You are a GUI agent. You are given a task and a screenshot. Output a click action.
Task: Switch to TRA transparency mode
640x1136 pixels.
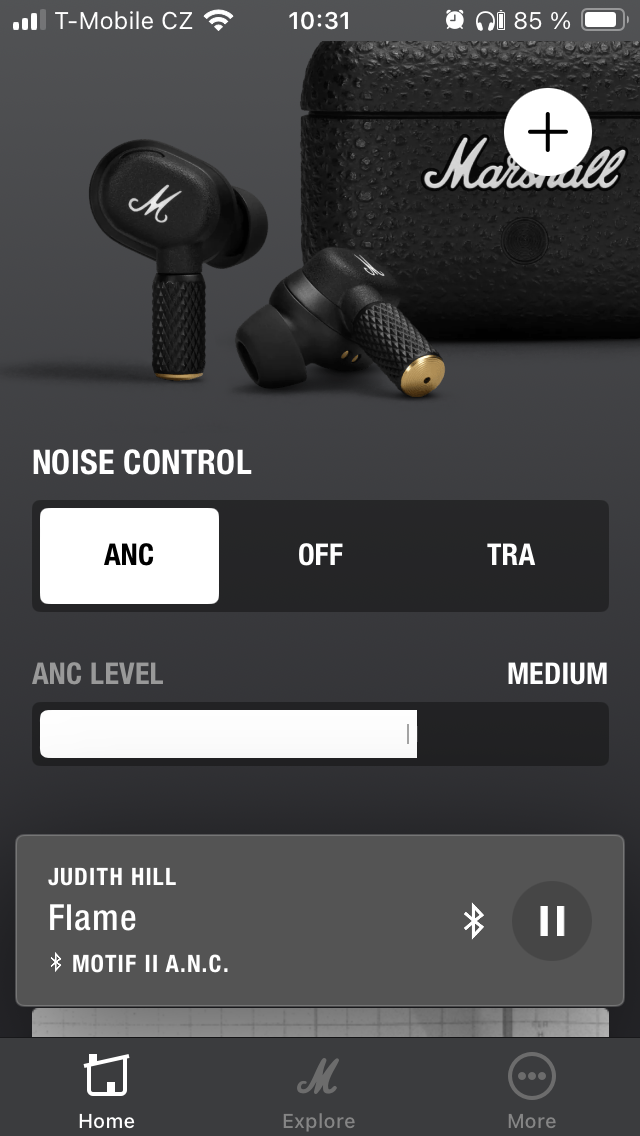(510, 555)
